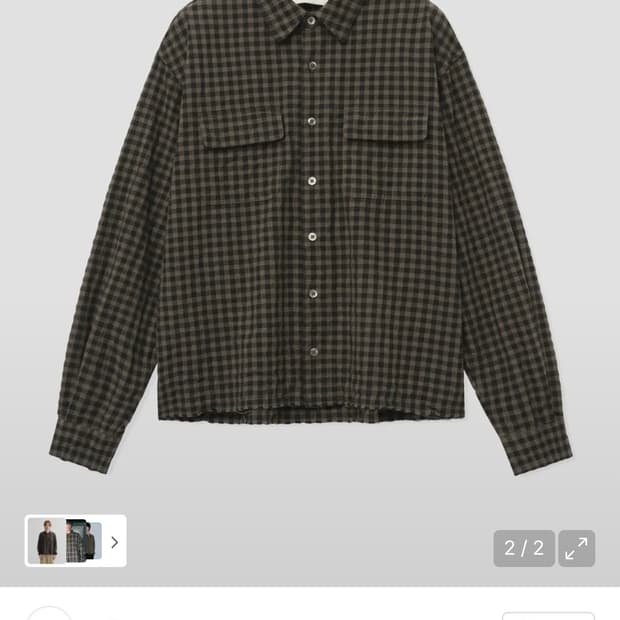The width and height of the screenshot is (620, 620).
Task: Tap the checked shirt product image
Action: point(310,240)
